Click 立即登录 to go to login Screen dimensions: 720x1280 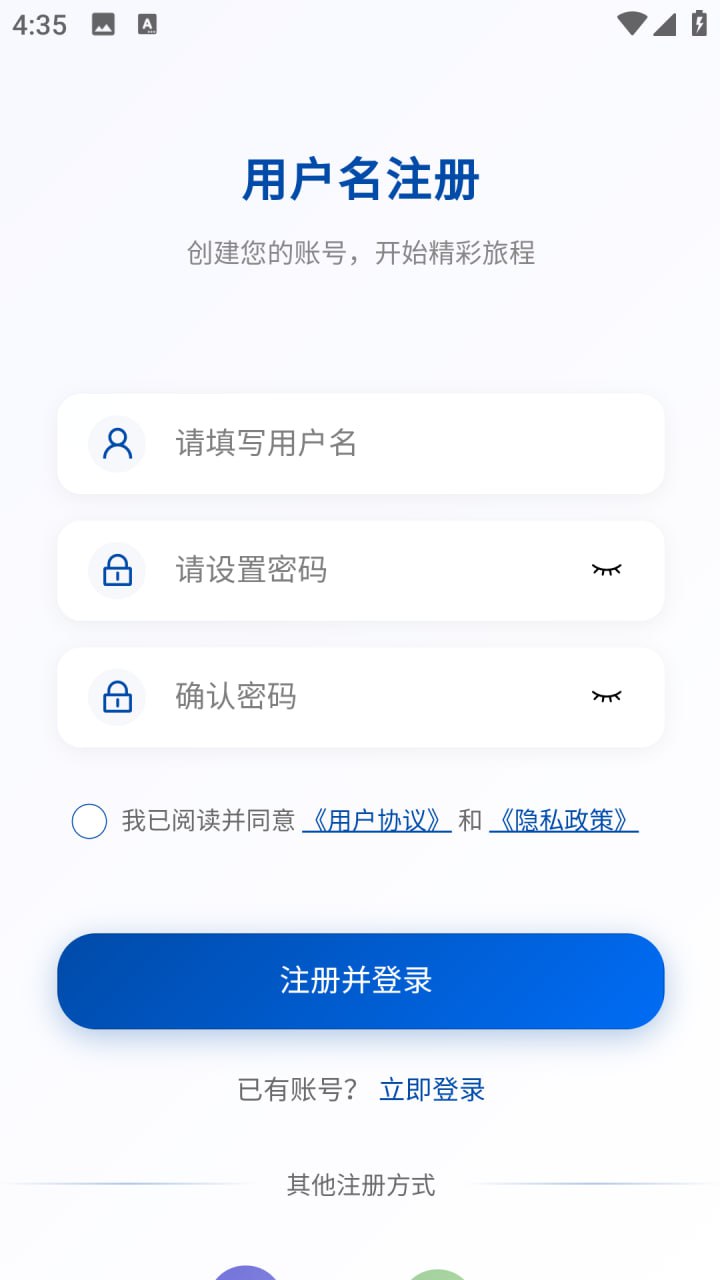point(432,1089)
